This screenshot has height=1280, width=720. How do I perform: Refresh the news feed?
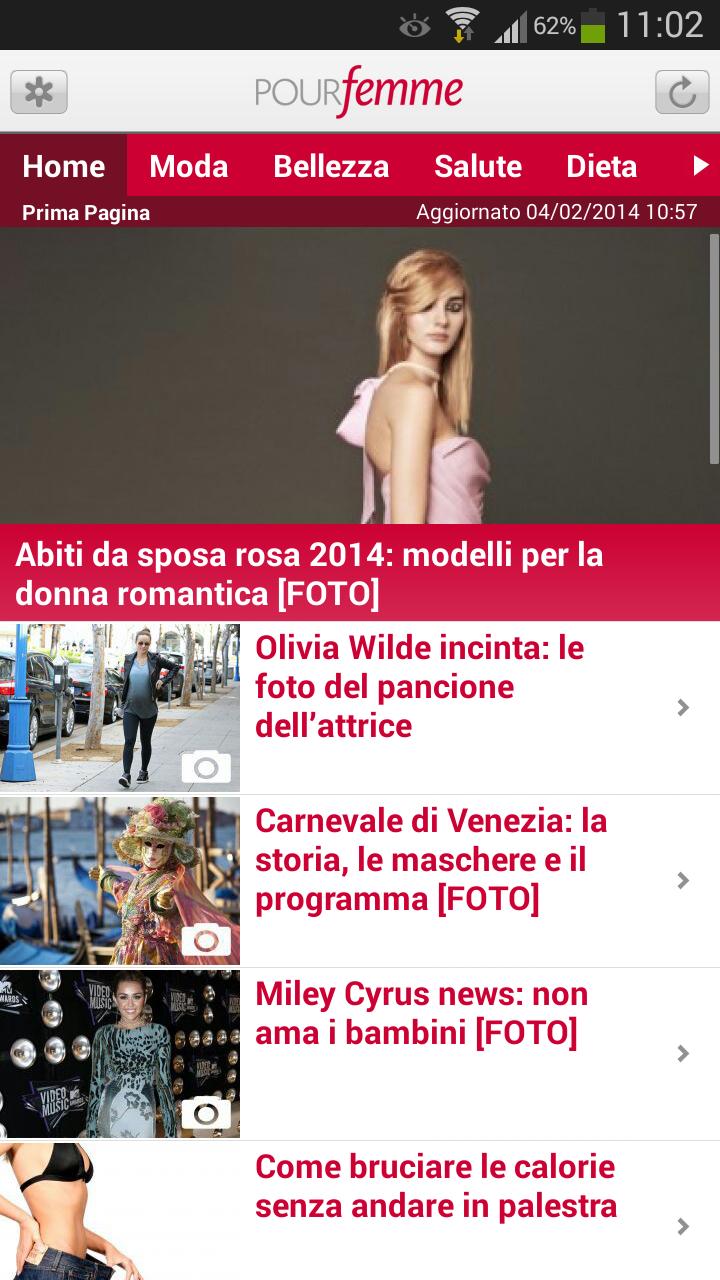tap(682, 92)
